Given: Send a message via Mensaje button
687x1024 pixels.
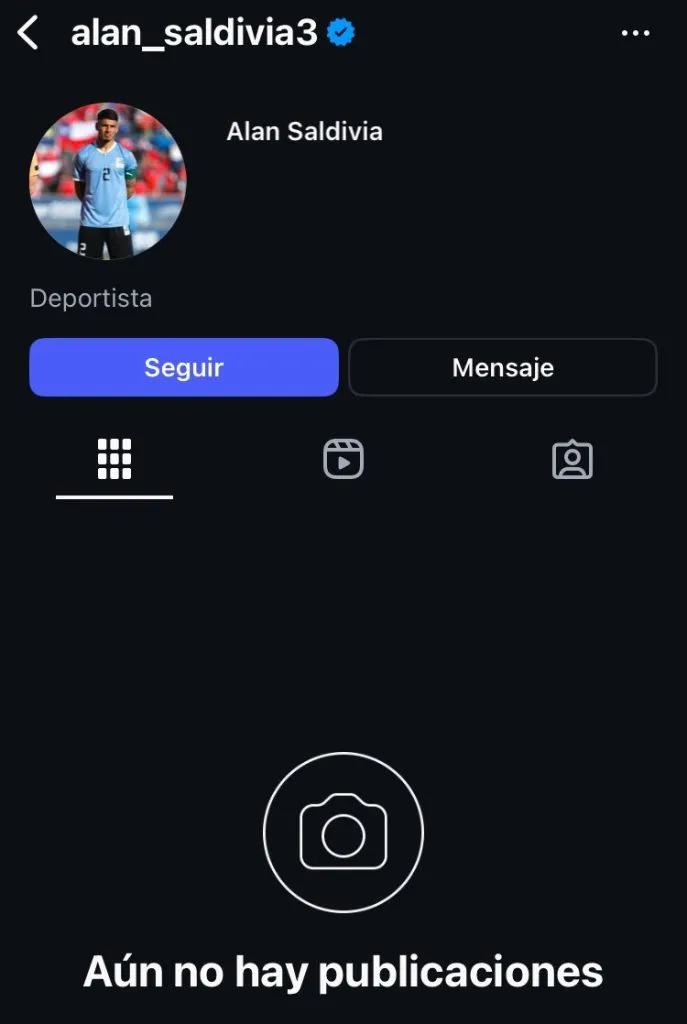Looking at the screenshot, I should pyautogui.click(x=502, y=367).
